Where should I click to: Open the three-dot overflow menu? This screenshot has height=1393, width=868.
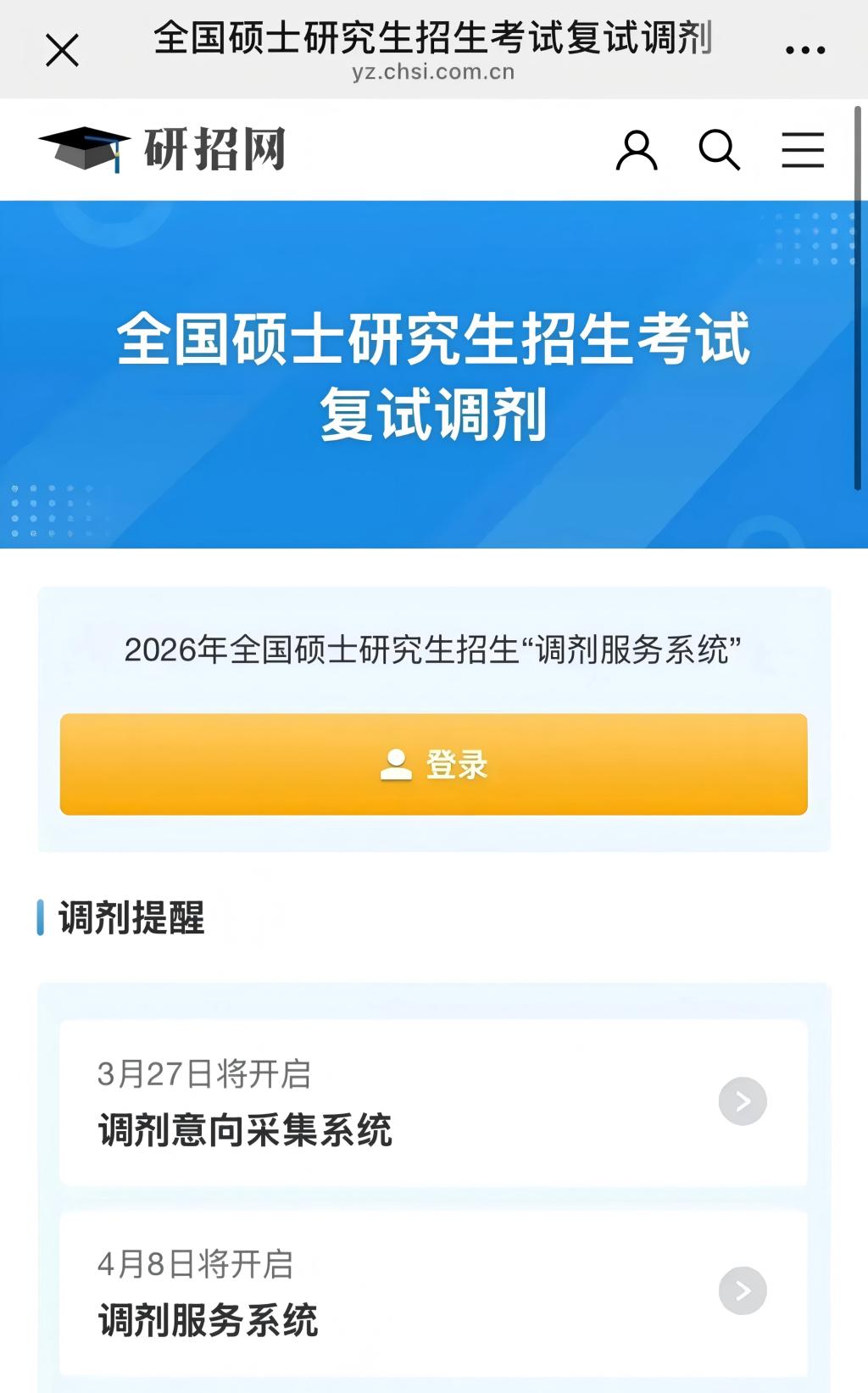coord(804,50)
